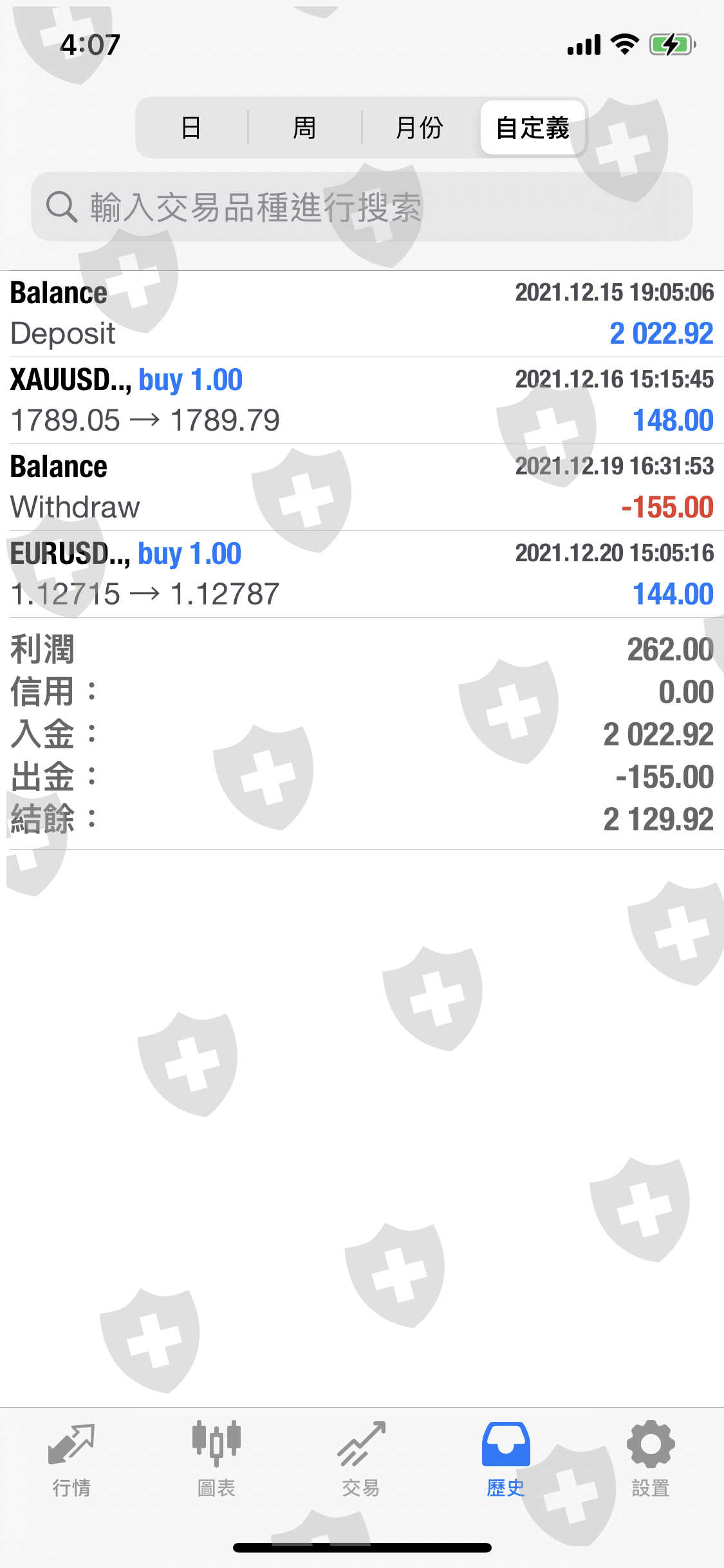Open the XAUUSD buy 1.00 trade

362,400
